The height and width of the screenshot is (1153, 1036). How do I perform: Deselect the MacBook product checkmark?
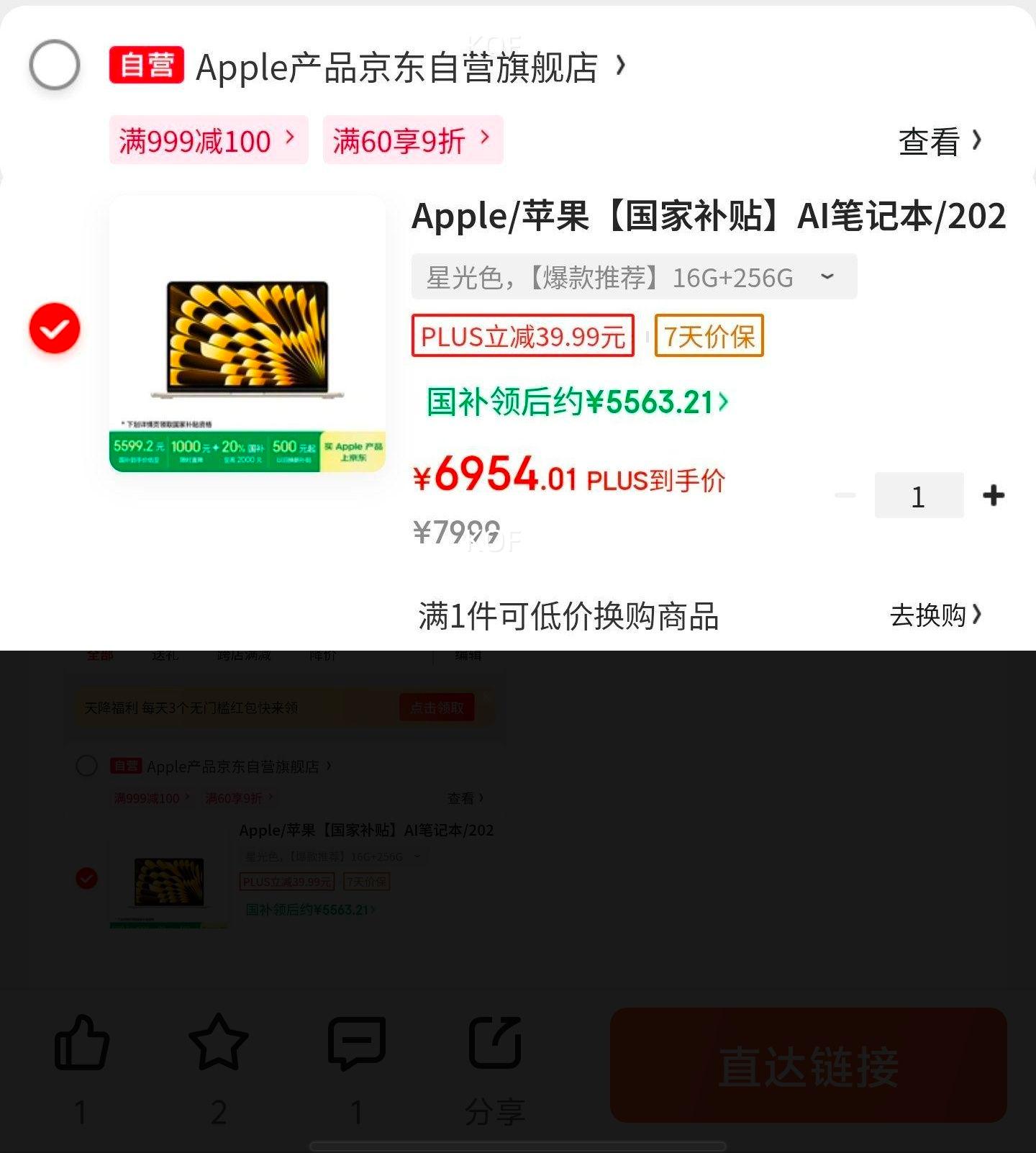click(x=54, y=328)
